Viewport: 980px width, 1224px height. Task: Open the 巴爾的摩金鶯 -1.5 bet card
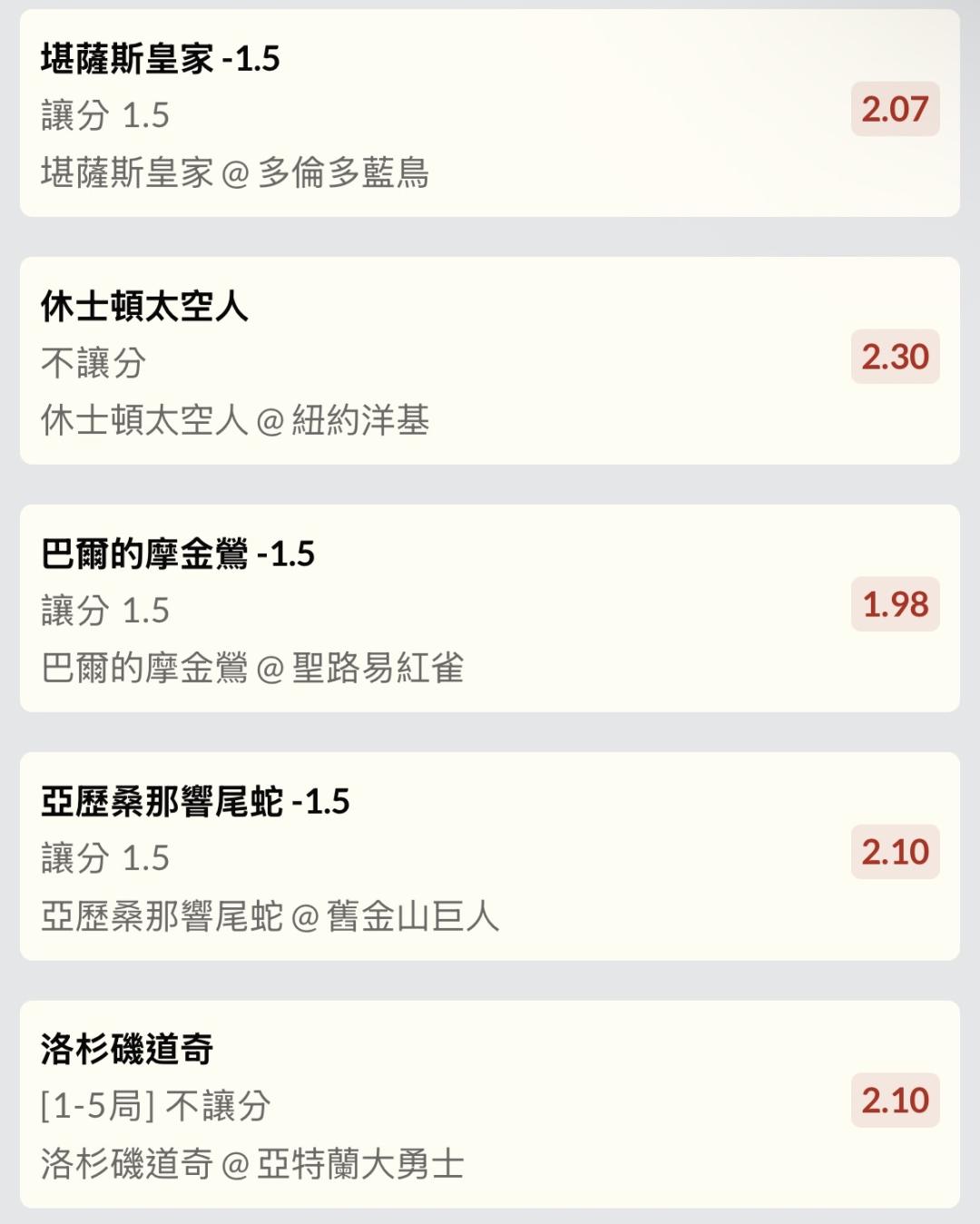point(489,608)
